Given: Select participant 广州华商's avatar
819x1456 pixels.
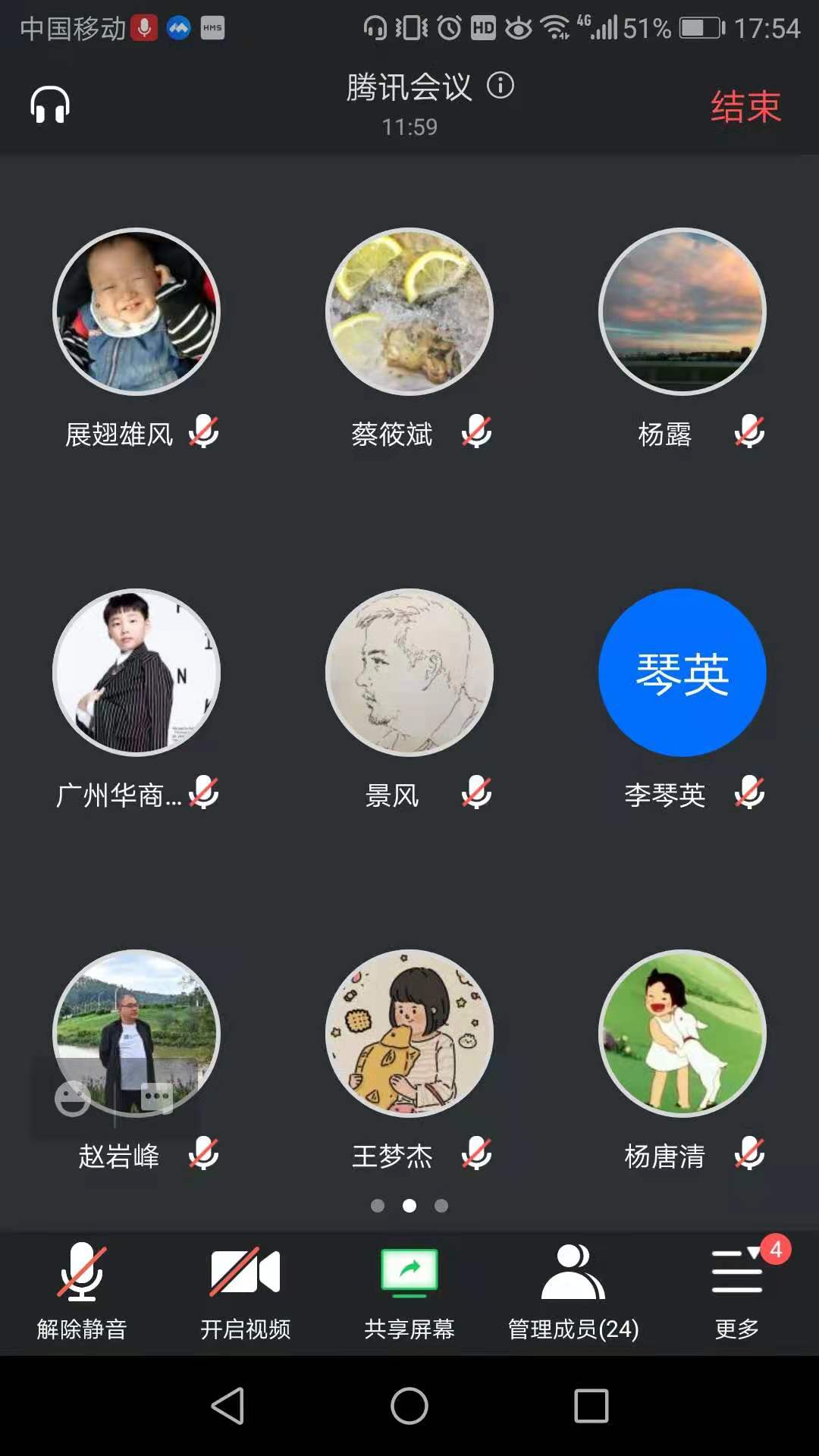Looking at the screenshot, I should pyautogui.click(x=136, y=673).
